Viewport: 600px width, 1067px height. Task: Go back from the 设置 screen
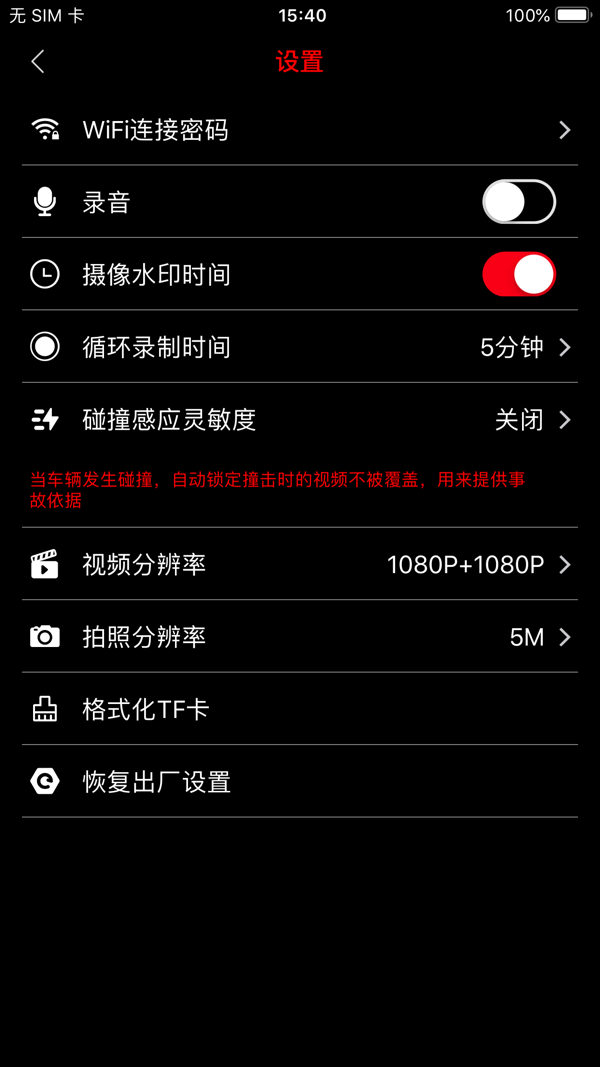click(x=38, y=62)
